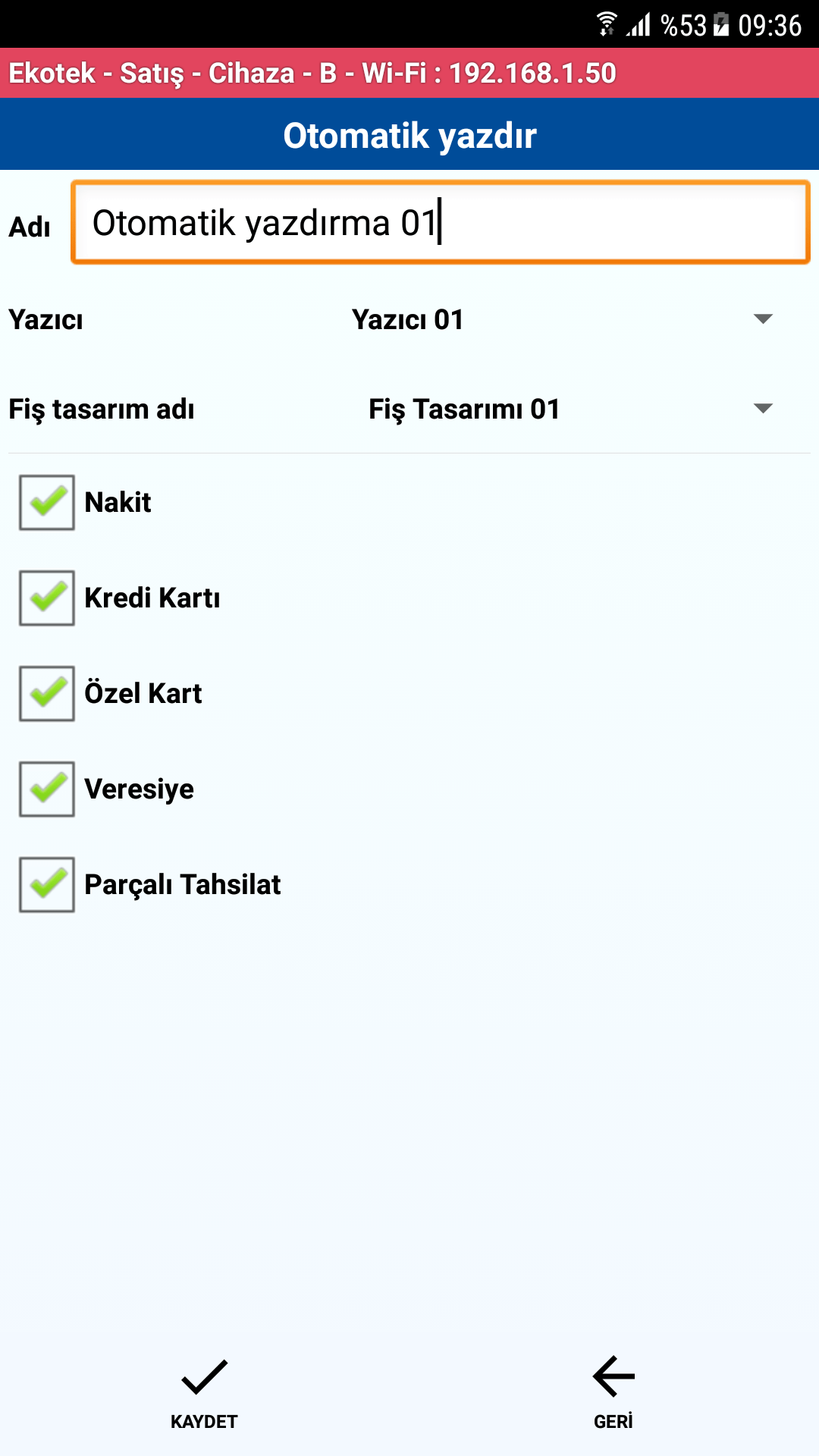Uncheck the Nakit checkbox

click(x=47, y=502)
